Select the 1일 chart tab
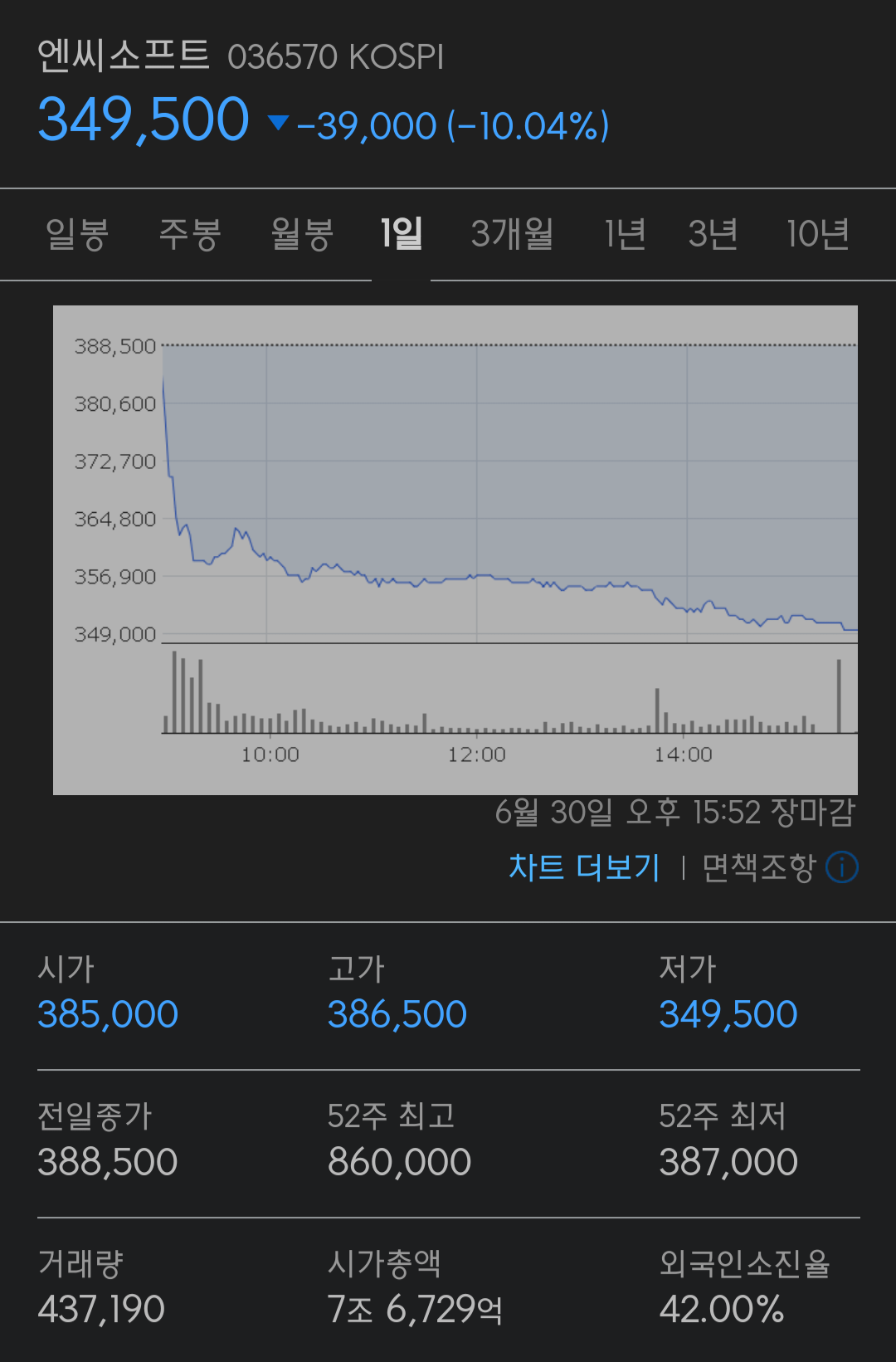This screenshot has height=1362, width=896. 402,234
